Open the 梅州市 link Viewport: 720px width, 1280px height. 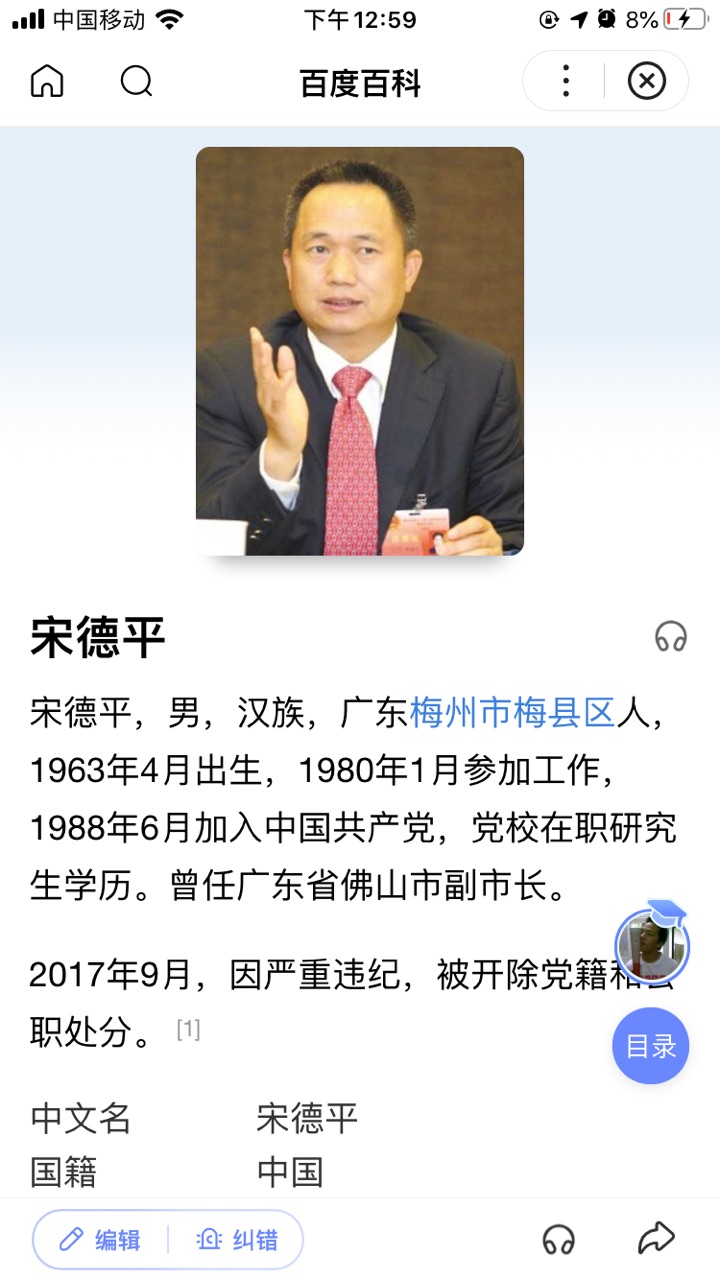[460, 713]
